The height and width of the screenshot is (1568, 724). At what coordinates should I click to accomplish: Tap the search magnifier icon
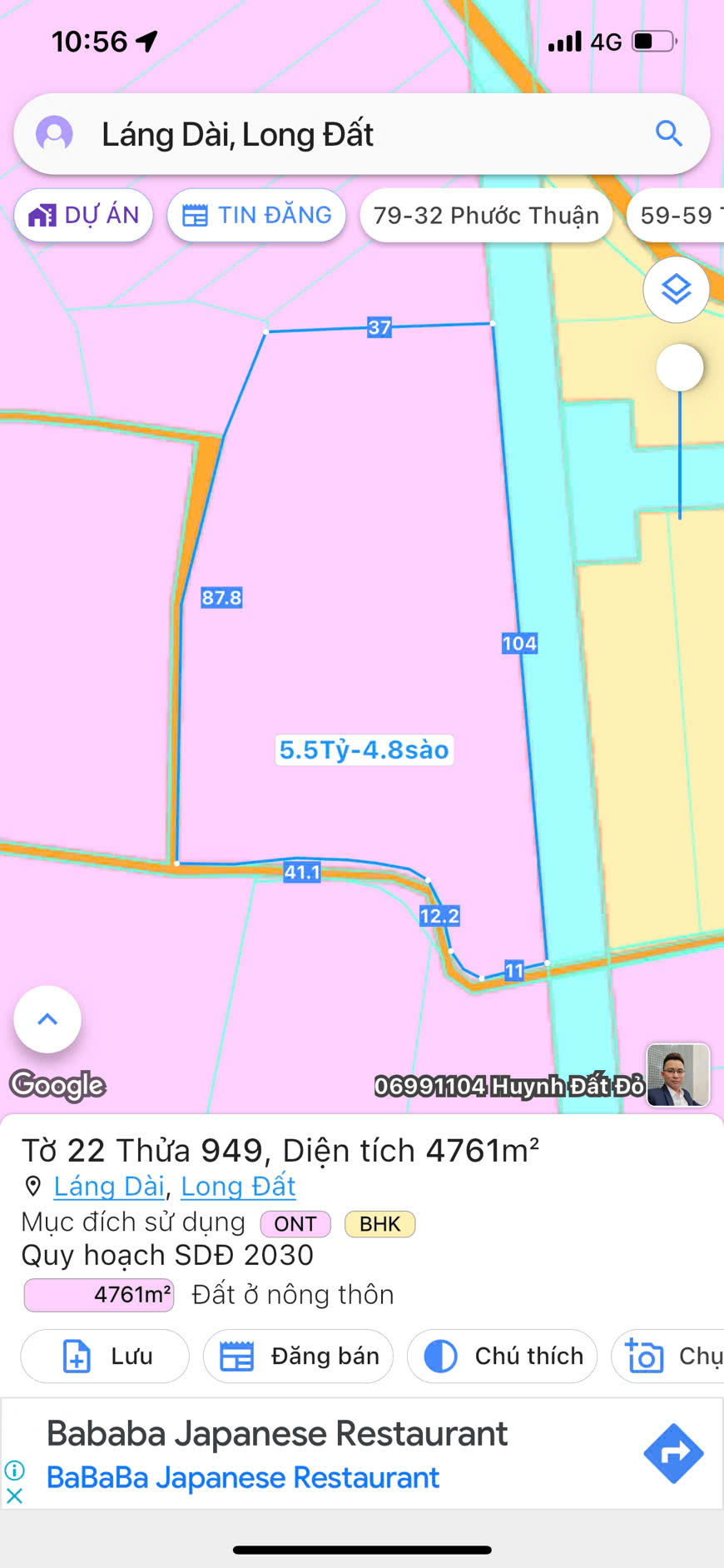[668, 133]
